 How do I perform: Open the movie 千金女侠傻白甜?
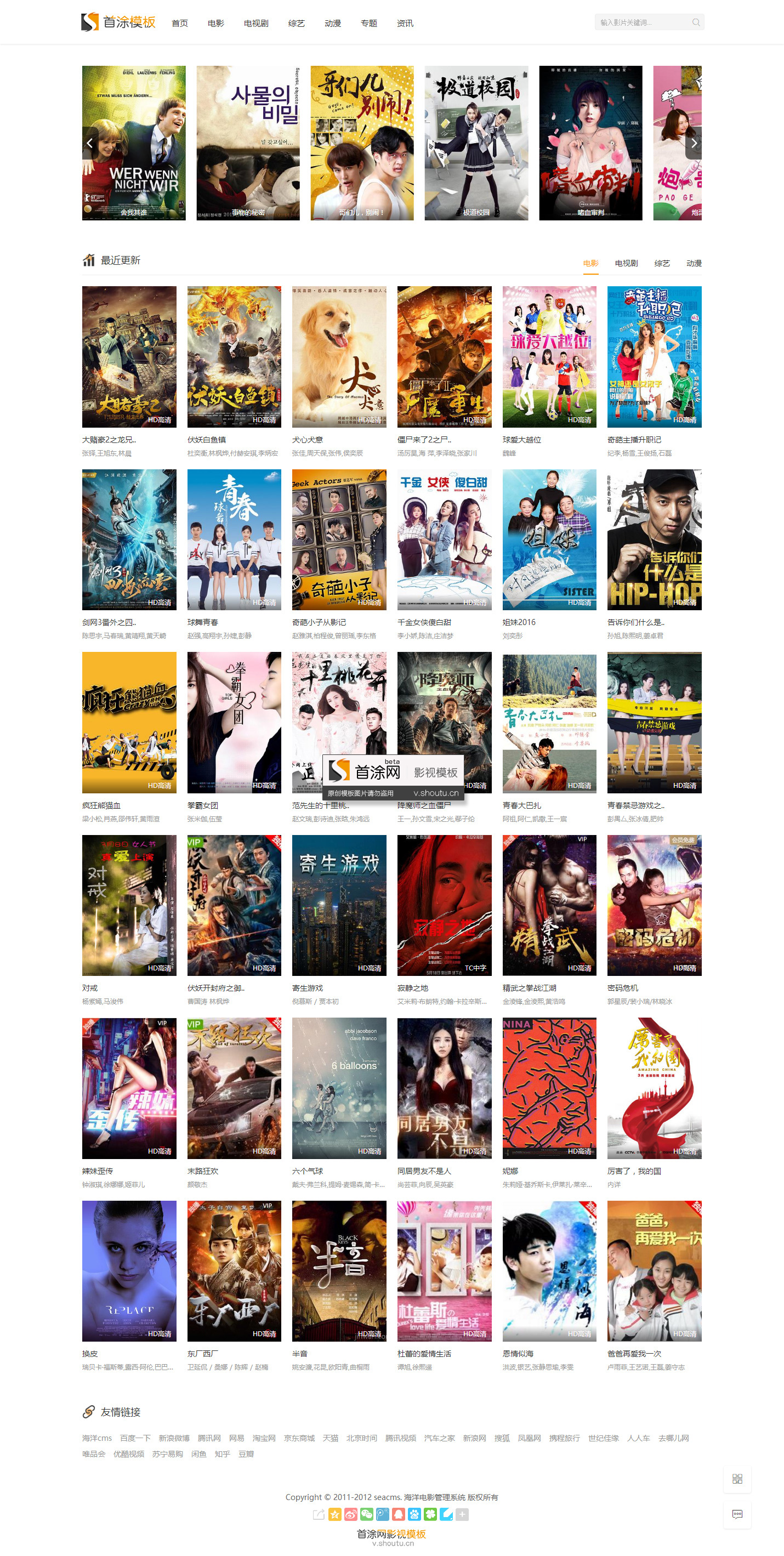tap(444, 540)
